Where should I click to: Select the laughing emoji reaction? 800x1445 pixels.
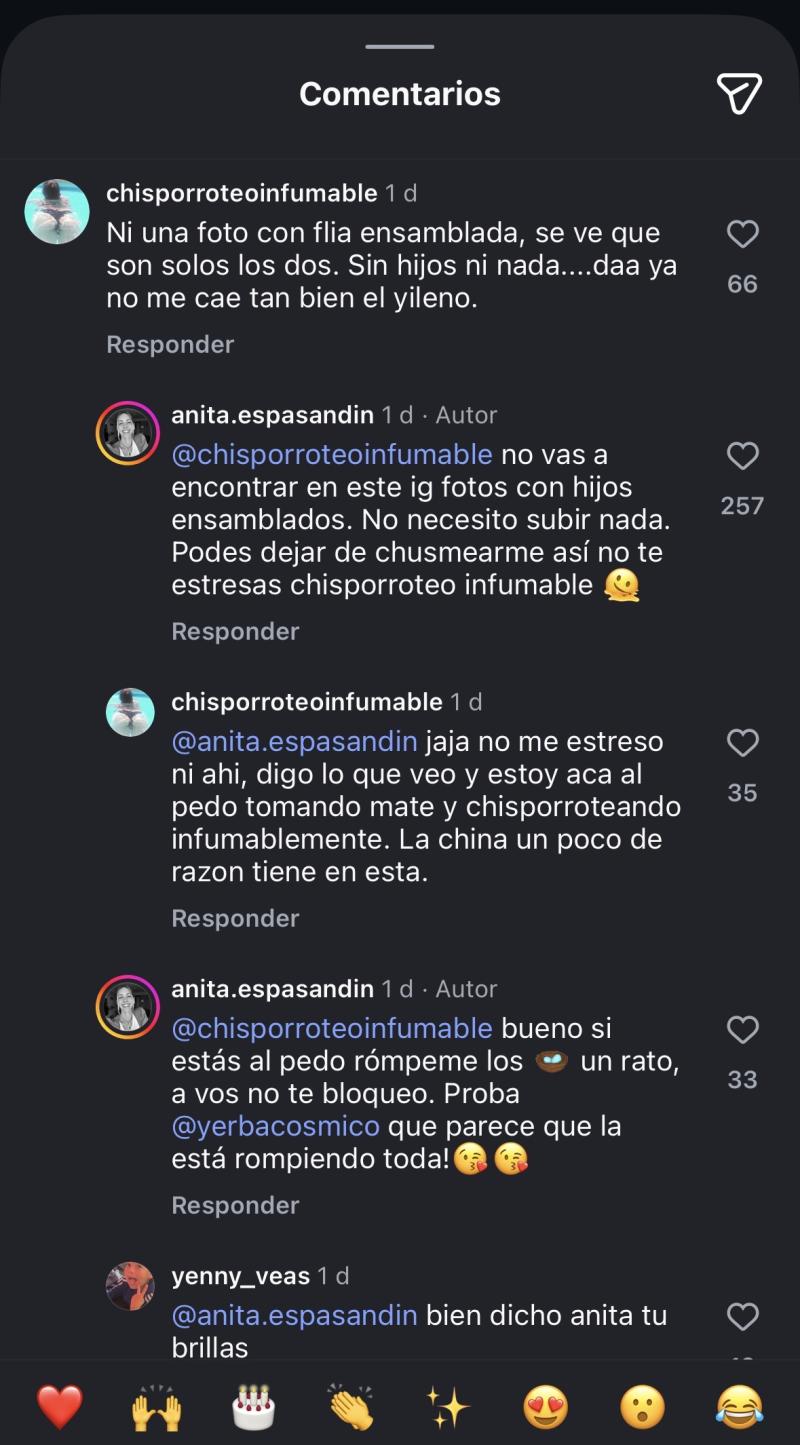click(740, 1405)
